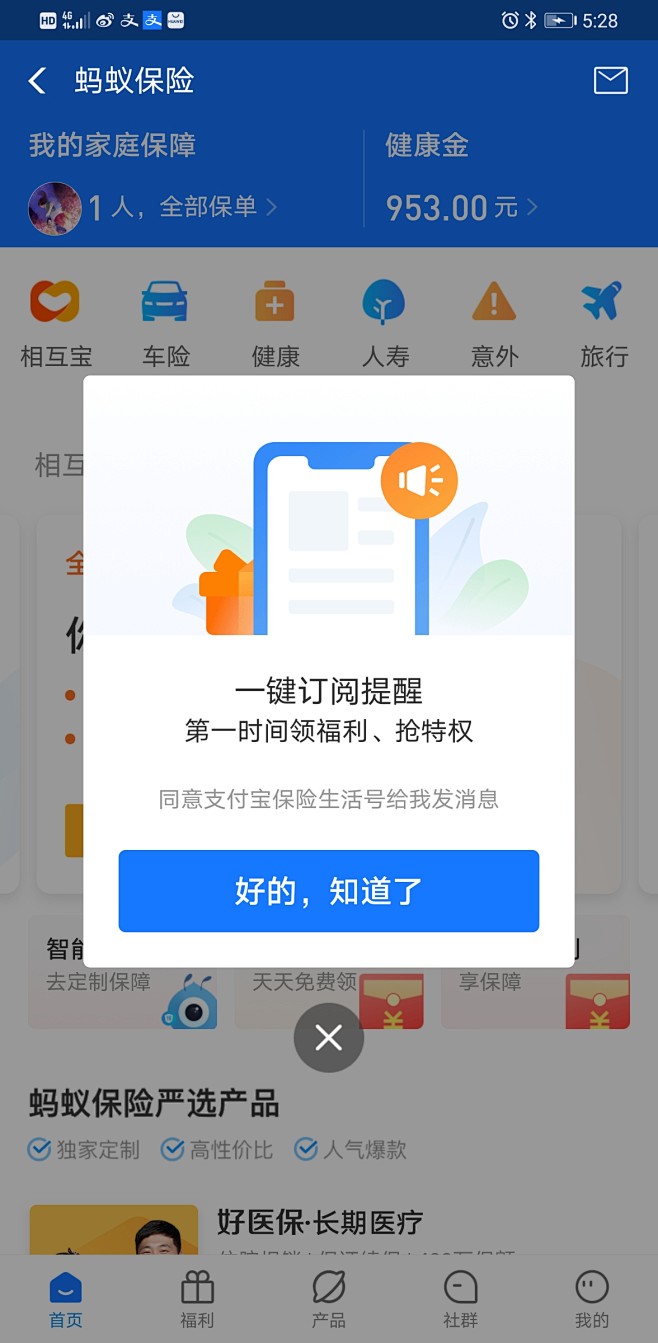
Task: Open the 人寿 insurance category
Action: click(x=384, y=324)
